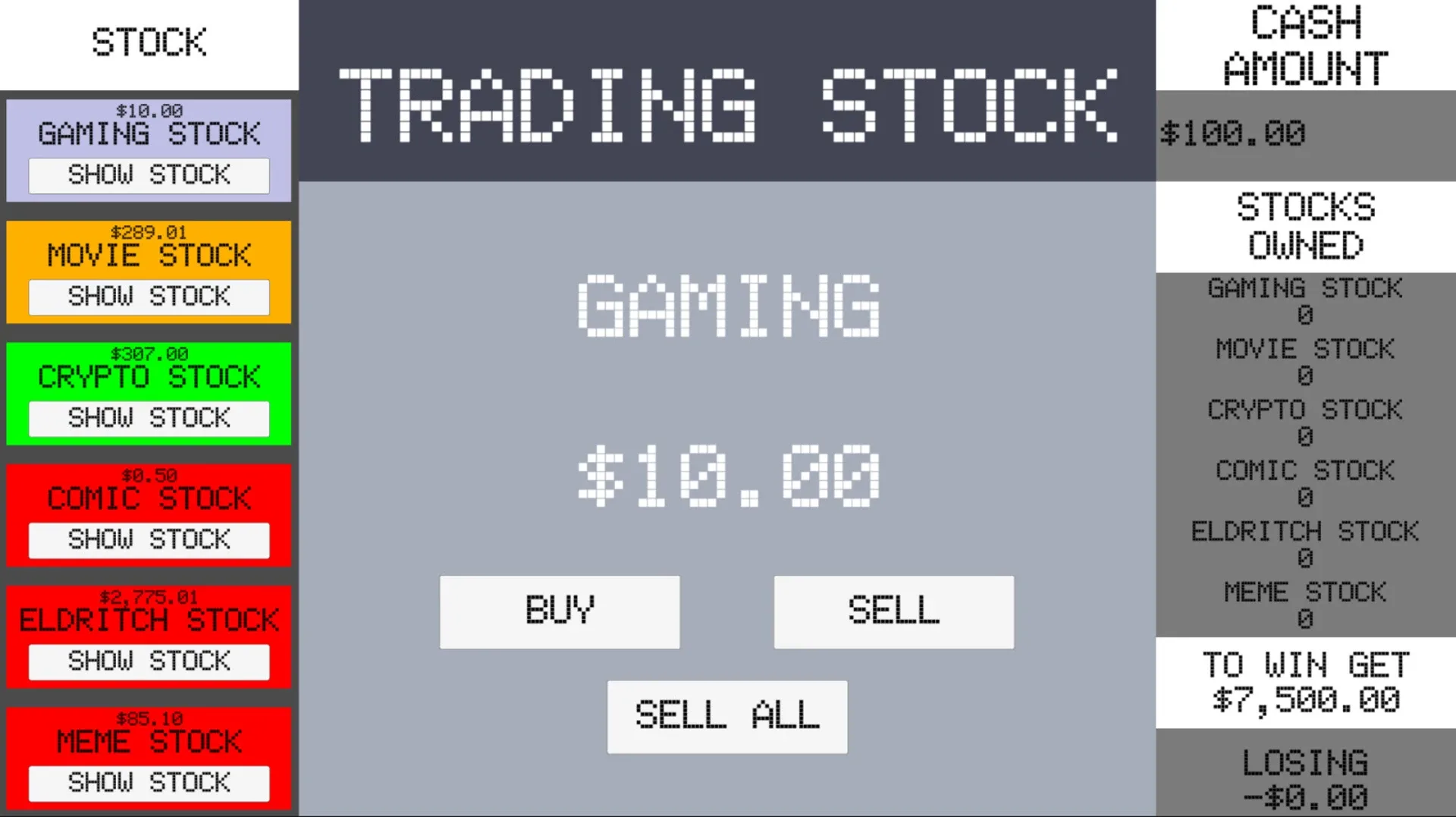Show the Eldritch Stock details
1456x817 pixels.
pyautogui.click(x=149, y=661)
